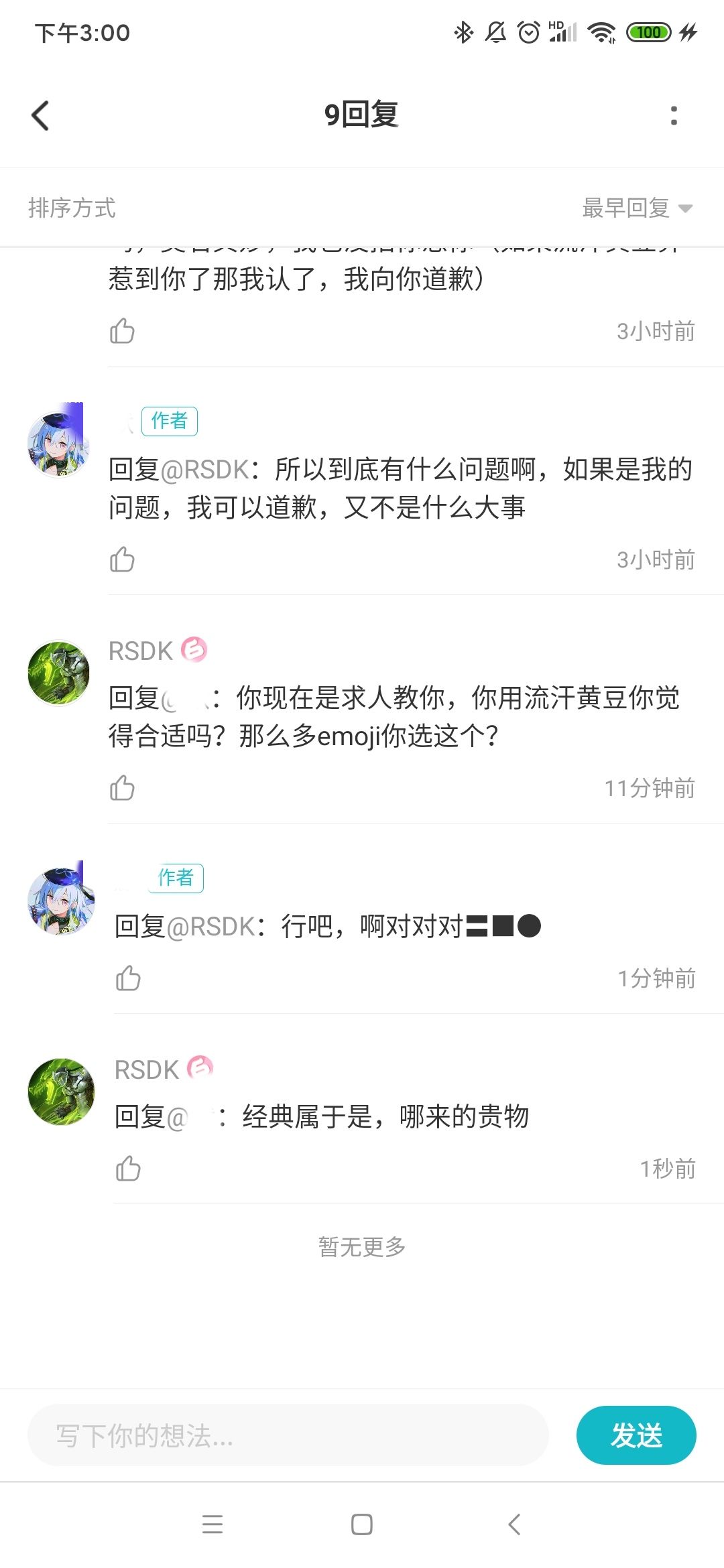724x1568 pixels.
Task: Open author's avatar on the 行吧 reply
Action: pos(60,899)
